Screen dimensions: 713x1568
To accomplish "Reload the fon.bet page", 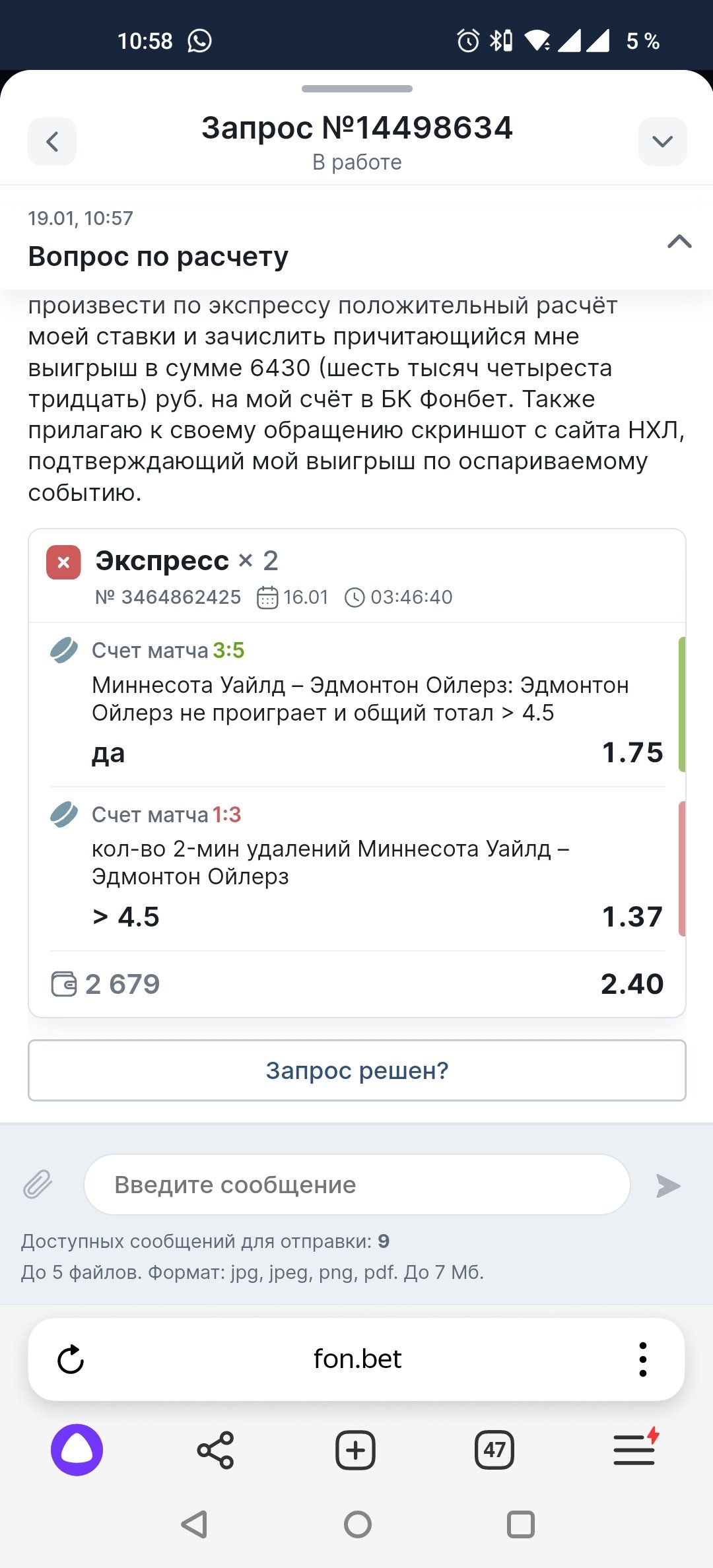I will 71,1359.
